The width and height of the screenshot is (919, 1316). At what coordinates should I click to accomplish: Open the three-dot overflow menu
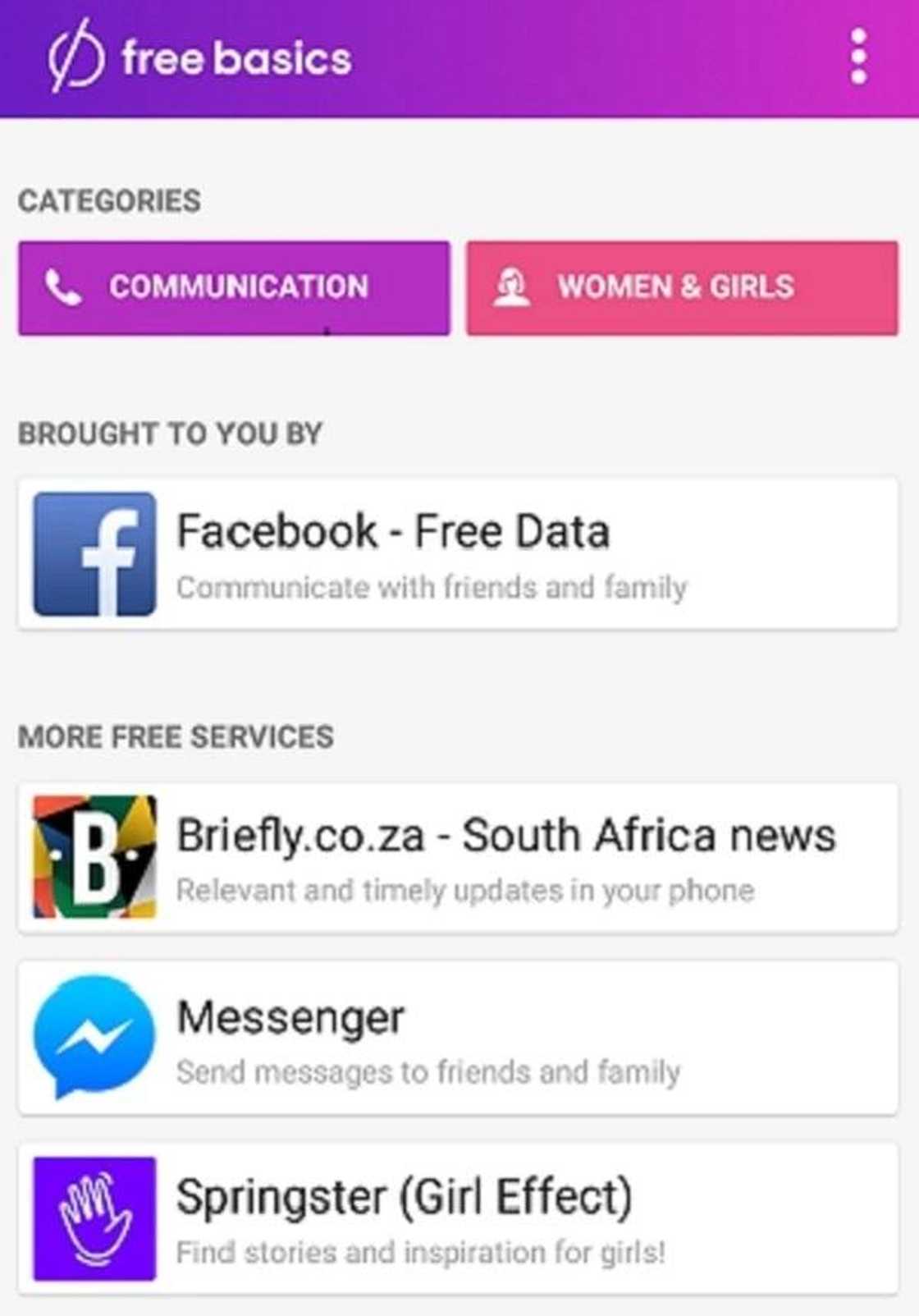(858, 57)
